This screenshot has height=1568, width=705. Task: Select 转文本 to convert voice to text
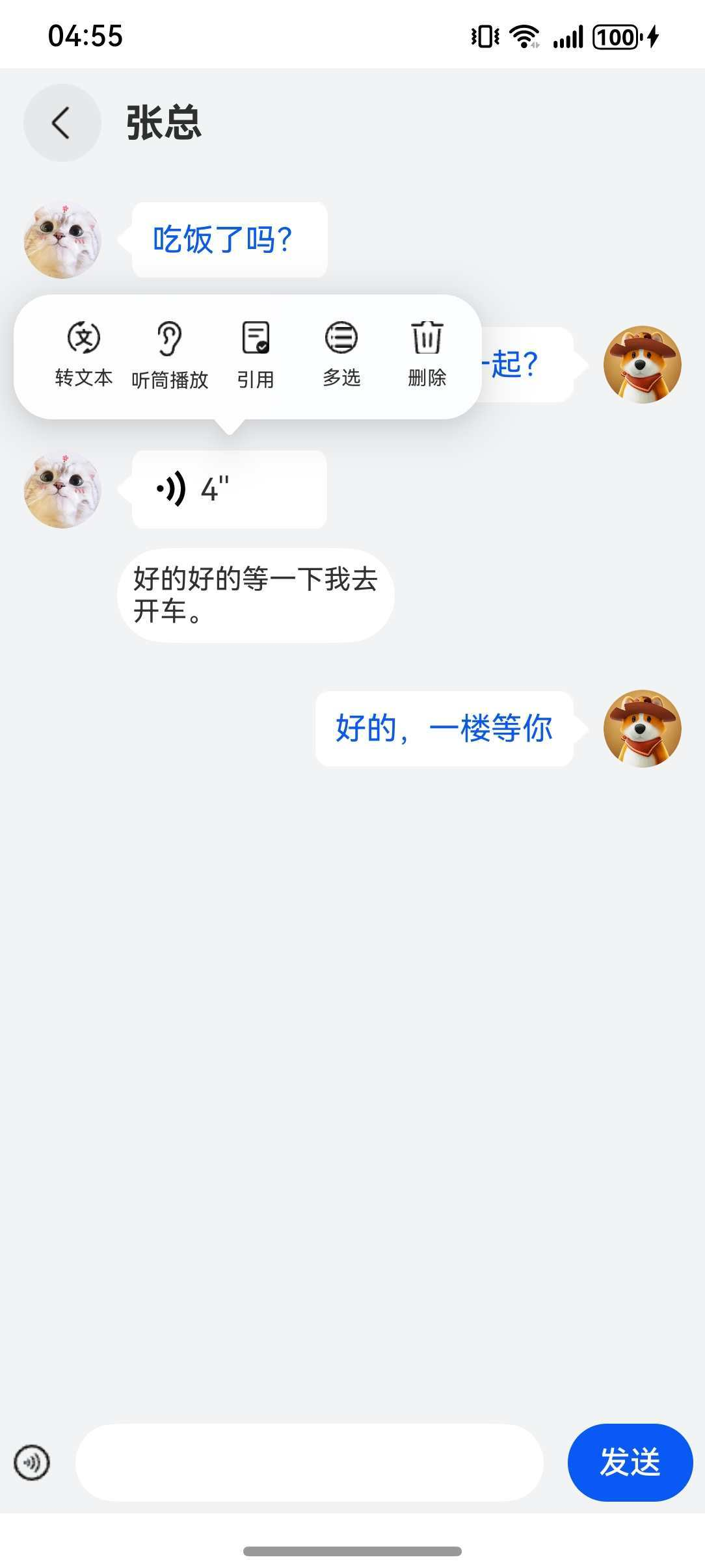[x=84, y=355]
